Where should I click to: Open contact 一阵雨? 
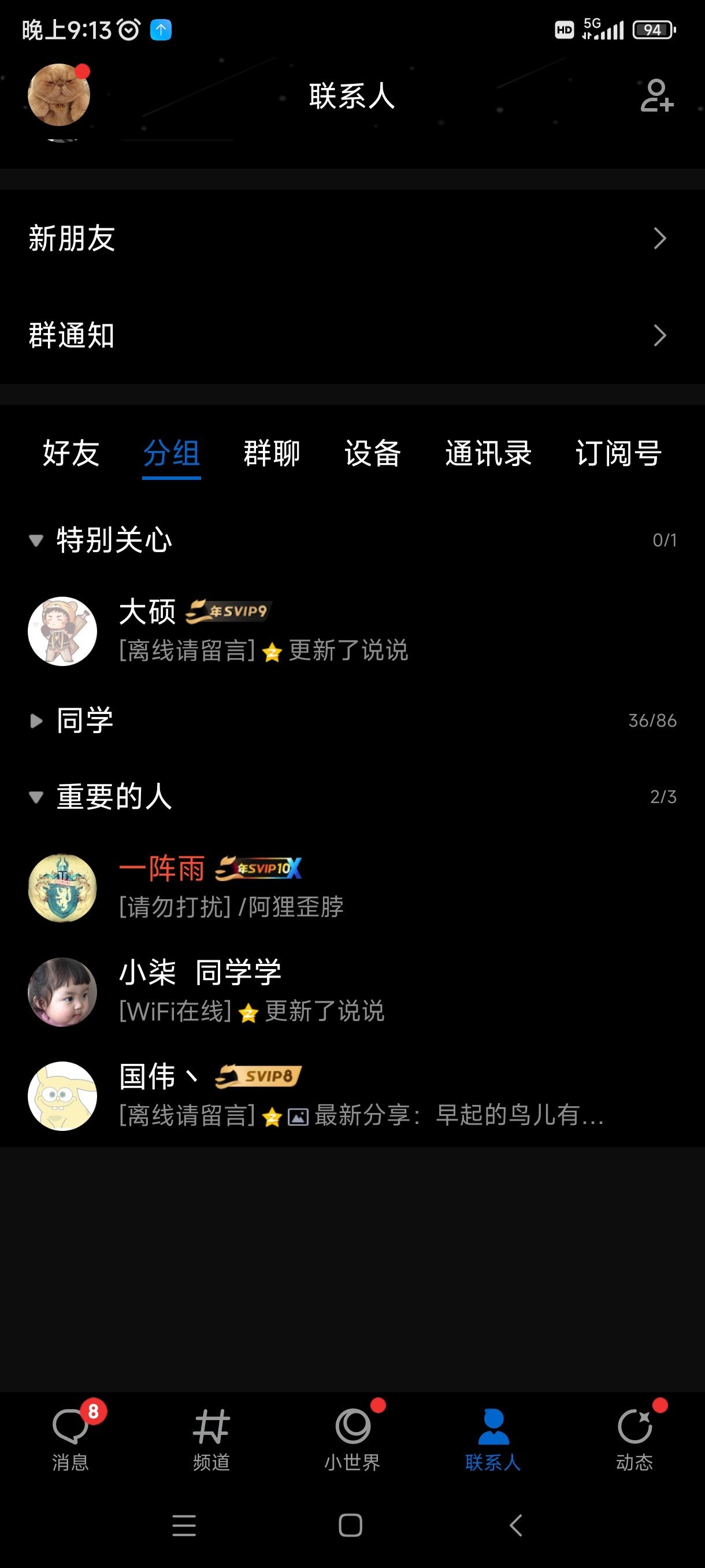[x=352, y=888]
